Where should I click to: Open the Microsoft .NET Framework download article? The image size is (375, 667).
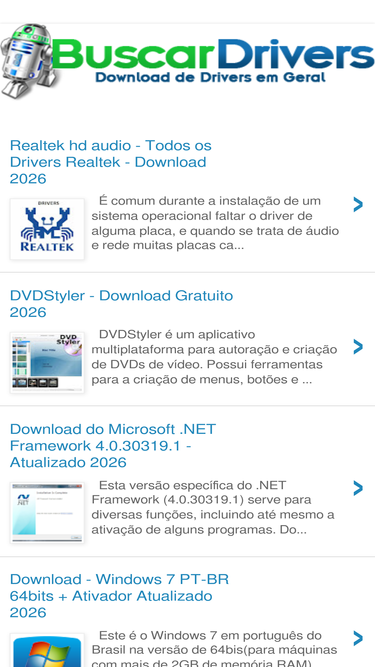point(113,445)
